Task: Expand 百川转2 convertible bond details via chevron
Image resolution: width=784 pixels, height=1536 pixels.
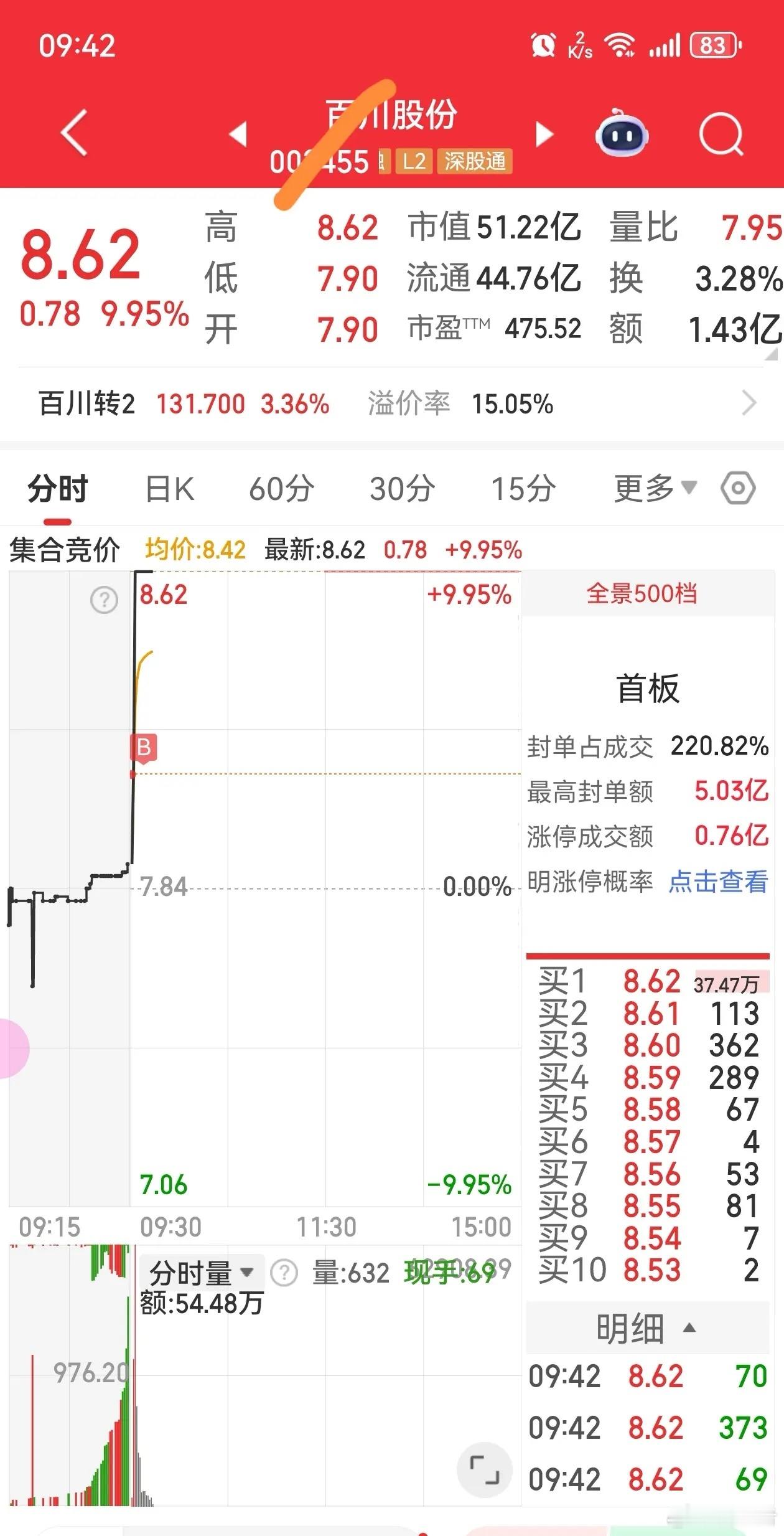Action: 749,403
